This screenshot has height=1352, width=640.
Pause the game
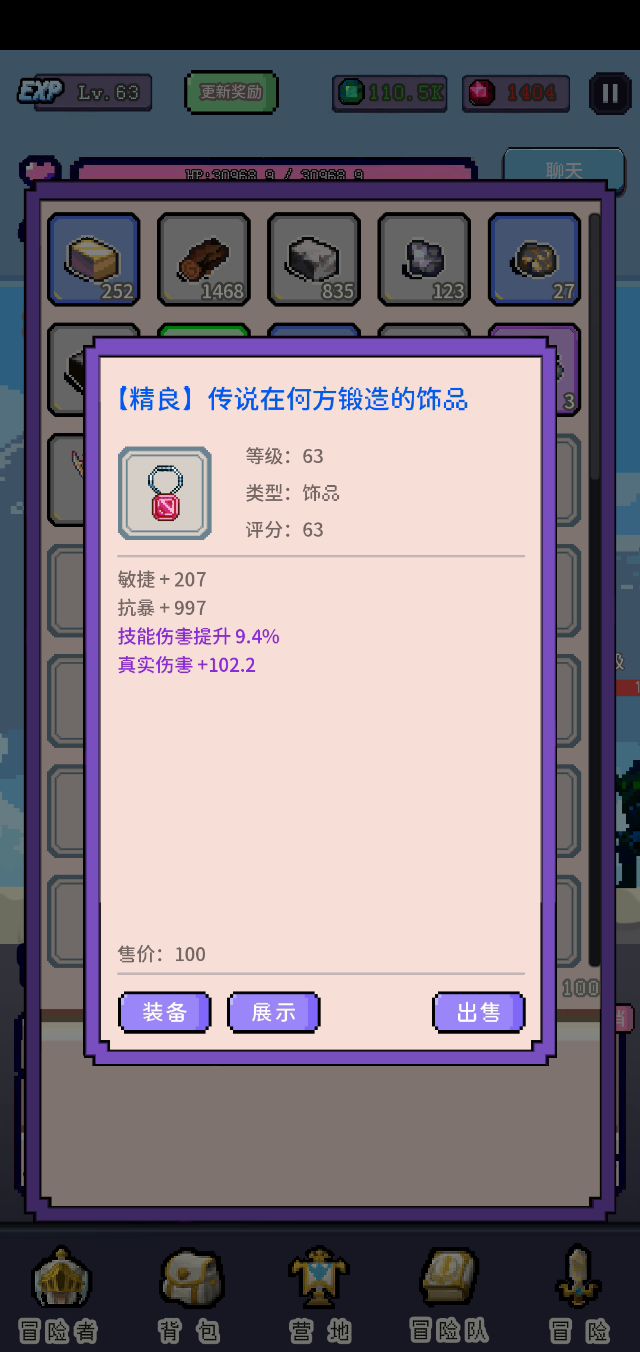pyautogui.click(x=610, y=93)
